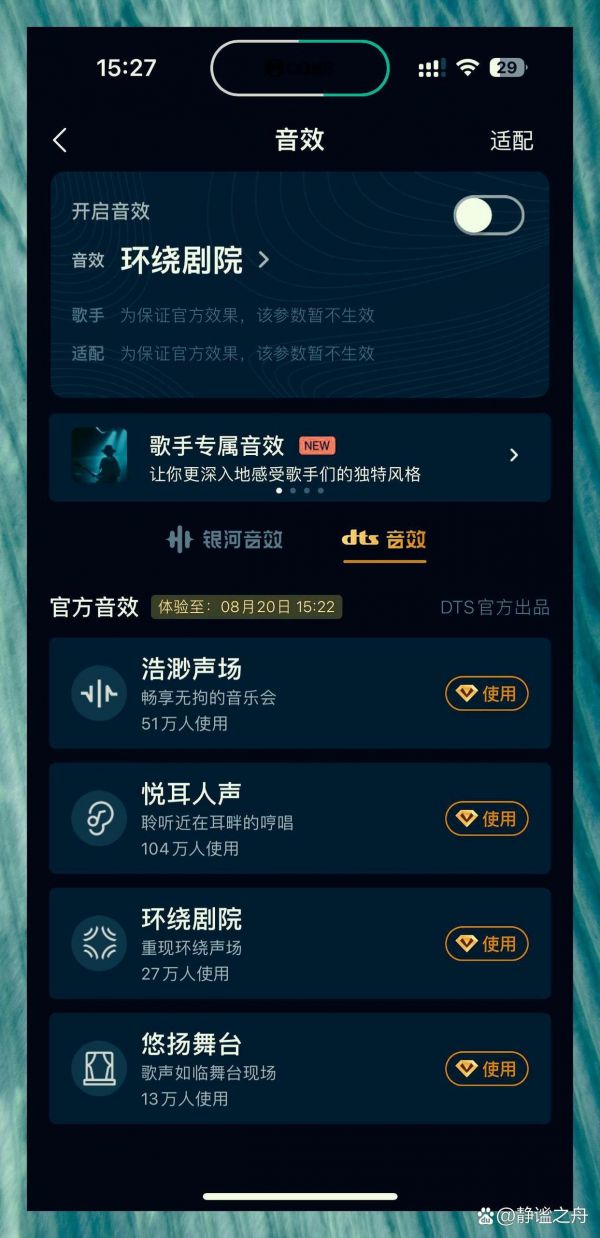
Task: Tap 使用 for 环绕剧院
Action: (487, 944)
